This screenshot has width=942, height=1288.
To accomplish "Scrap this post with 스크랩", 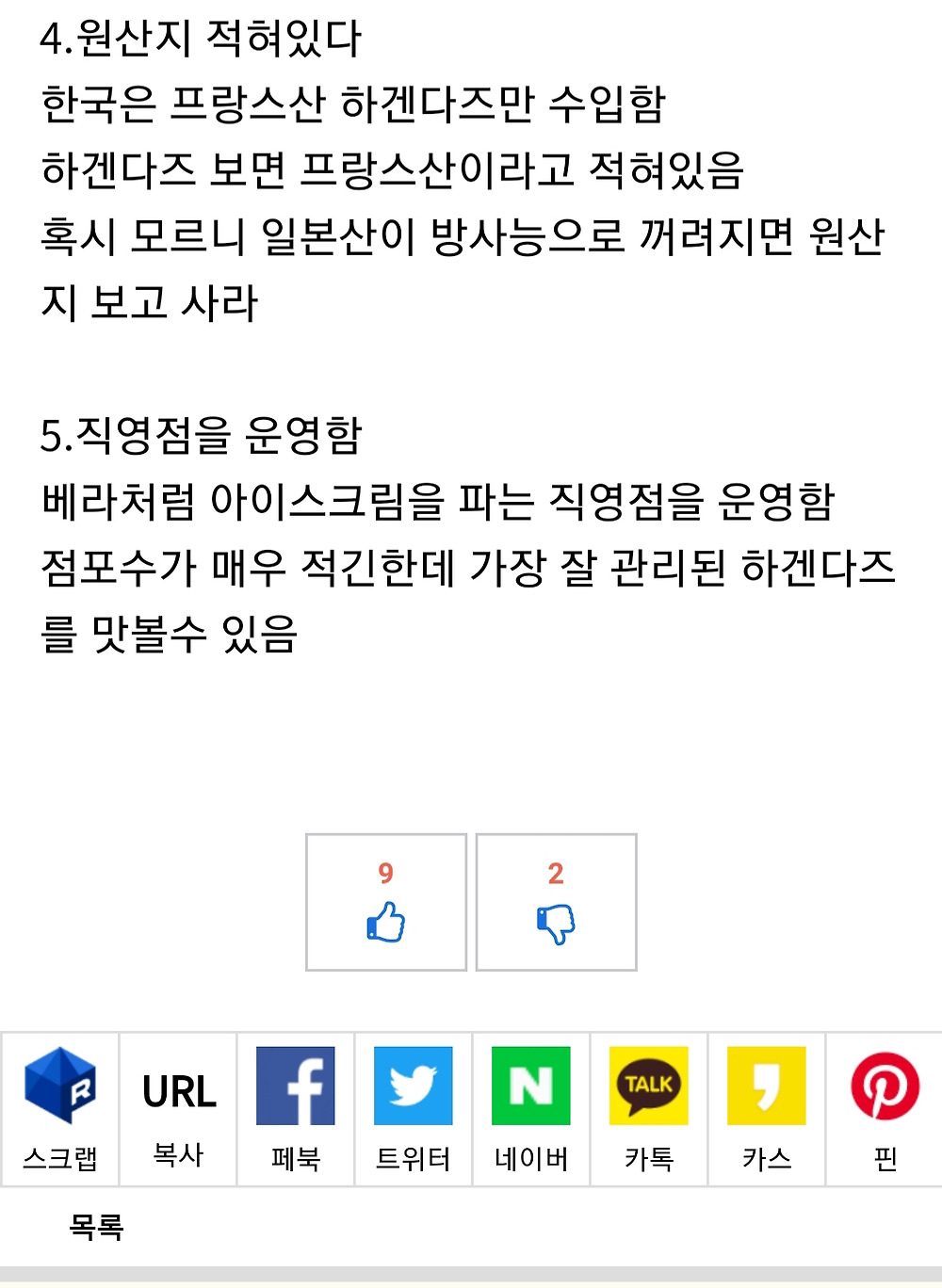I will [60, 1108].
